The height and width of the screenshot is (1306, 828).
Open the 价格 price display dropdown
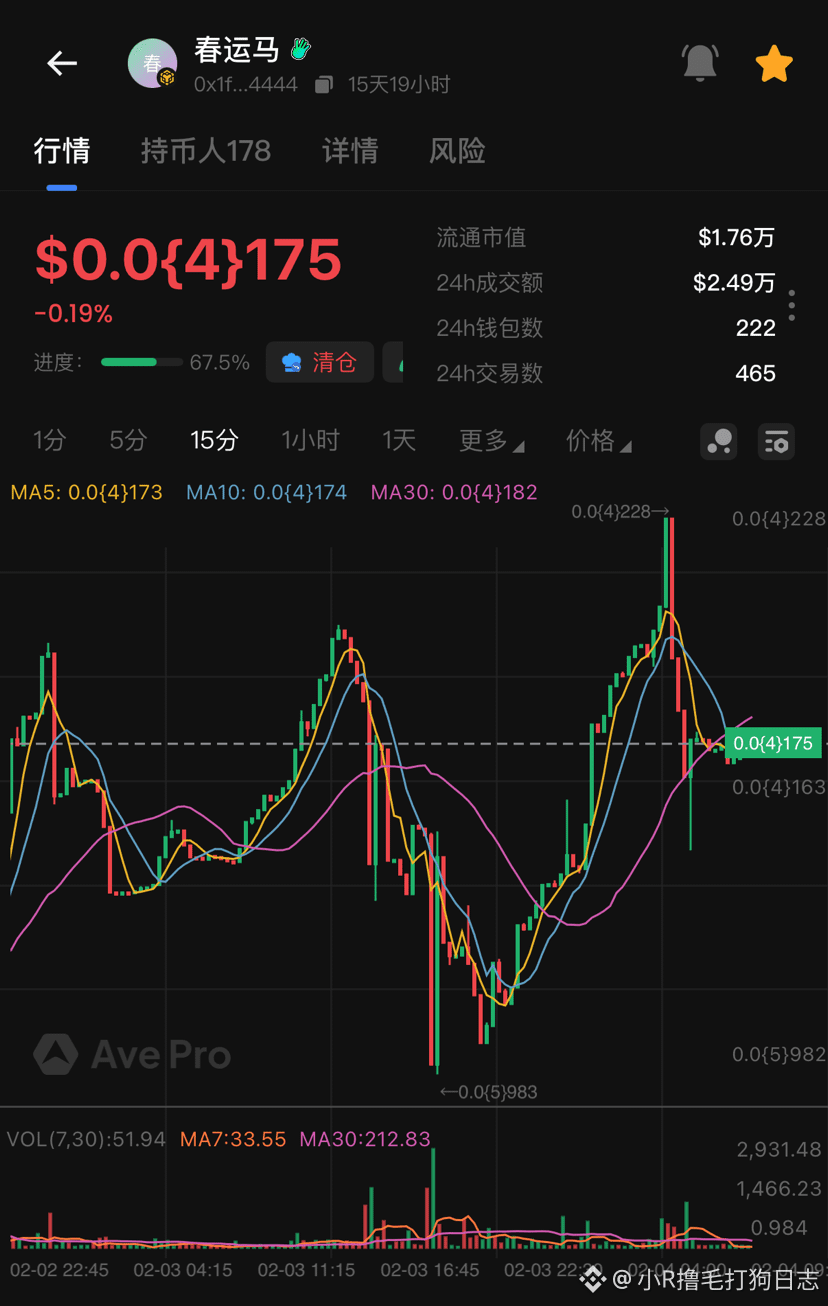click(597, 441)
